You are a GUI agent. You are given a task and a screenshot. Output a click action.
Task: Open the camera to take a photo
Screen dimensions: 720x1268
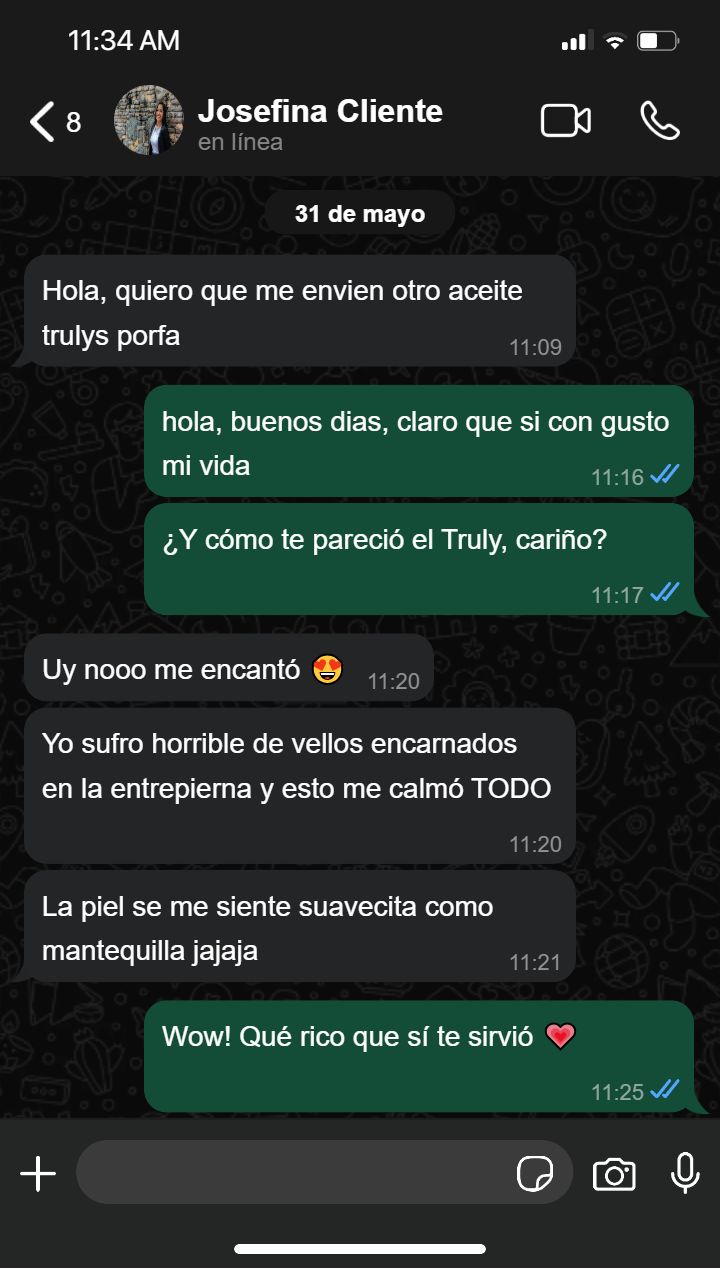[x=614, y=1174]
